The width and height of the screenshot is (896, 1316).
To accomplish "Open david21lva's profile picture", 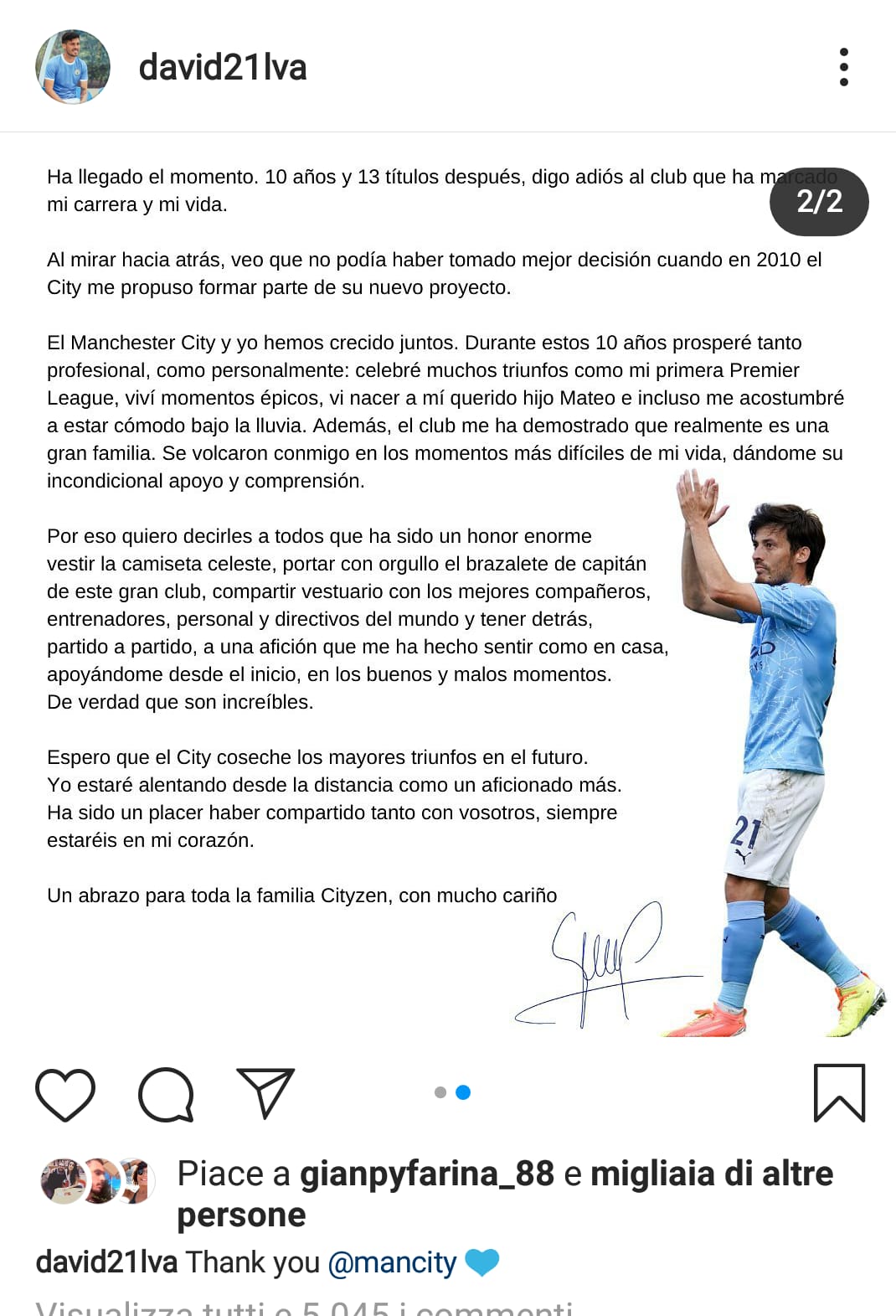I will tap(73, 67).
